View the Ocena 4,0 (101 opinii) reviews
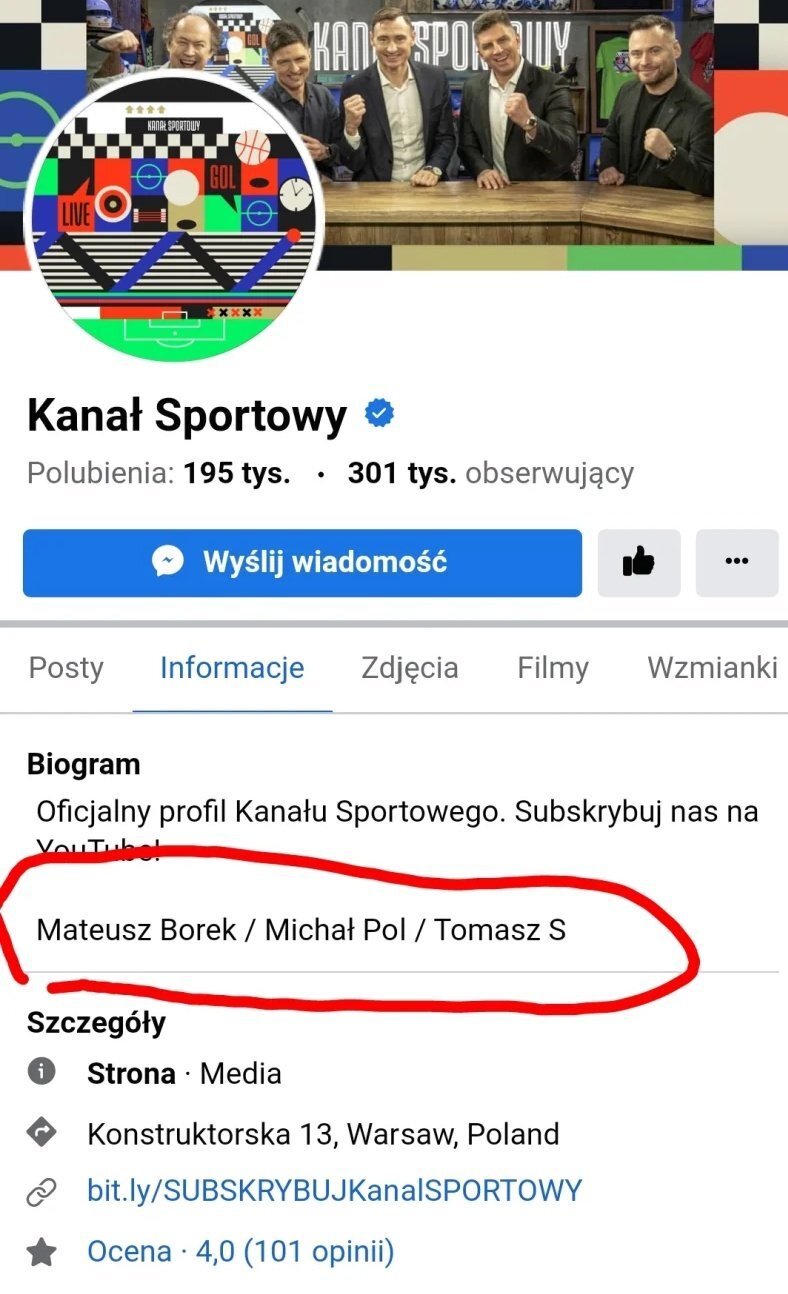 241,1251
